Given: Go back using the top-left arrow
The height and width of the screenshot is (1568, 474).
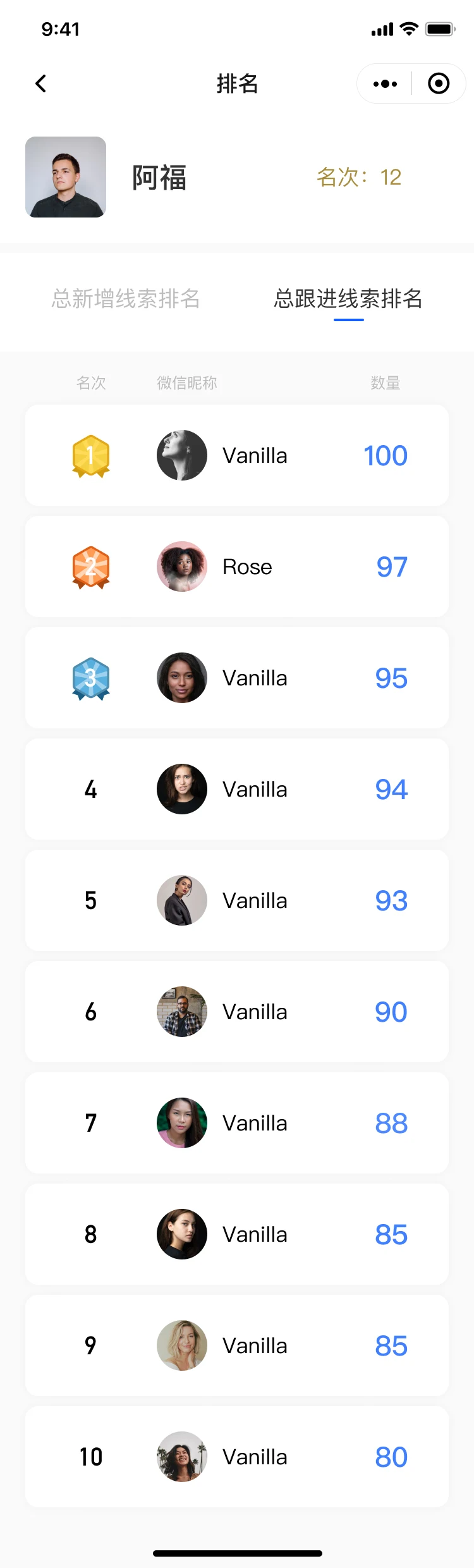Looking at the screenshot, I should coord(41,83).
